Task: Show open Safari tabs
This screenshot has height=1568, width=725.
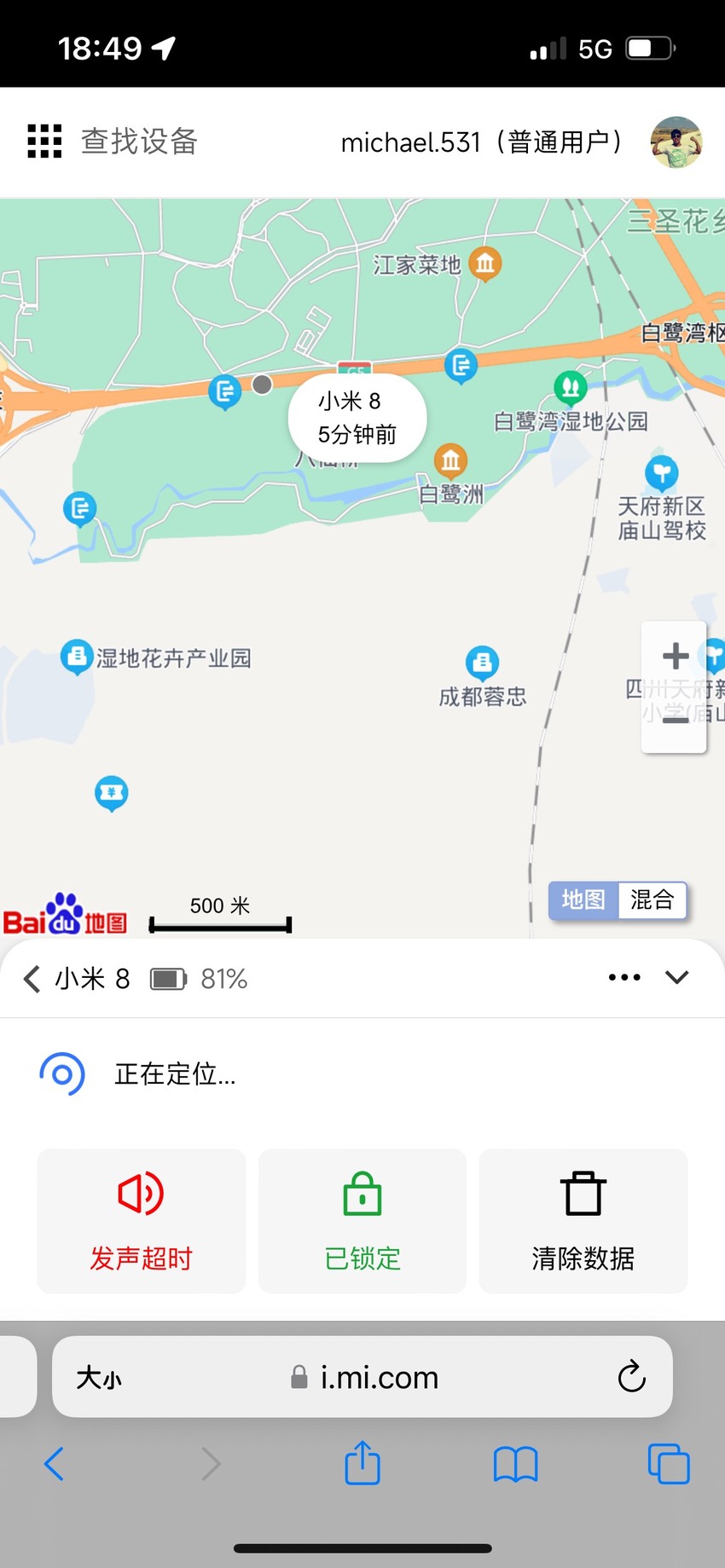Action: [x=669, y=1464]
